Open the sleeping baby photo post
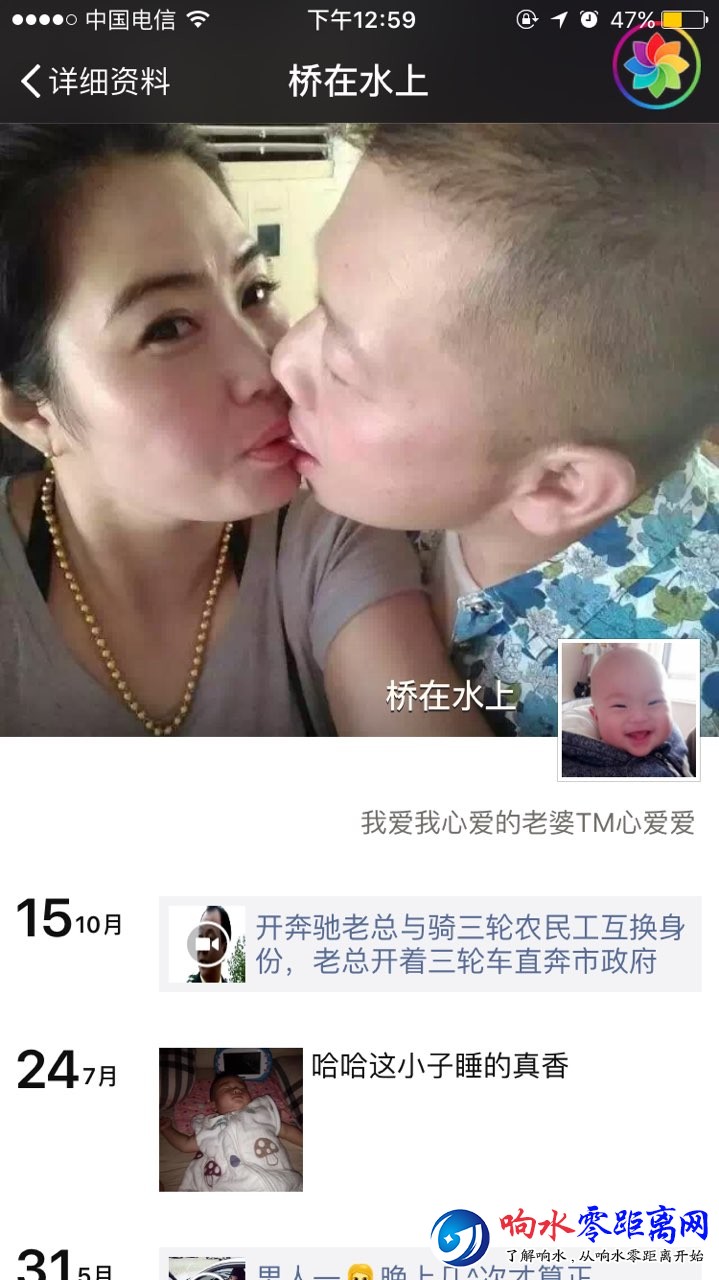719x1280 pixels. (231, 1119)
